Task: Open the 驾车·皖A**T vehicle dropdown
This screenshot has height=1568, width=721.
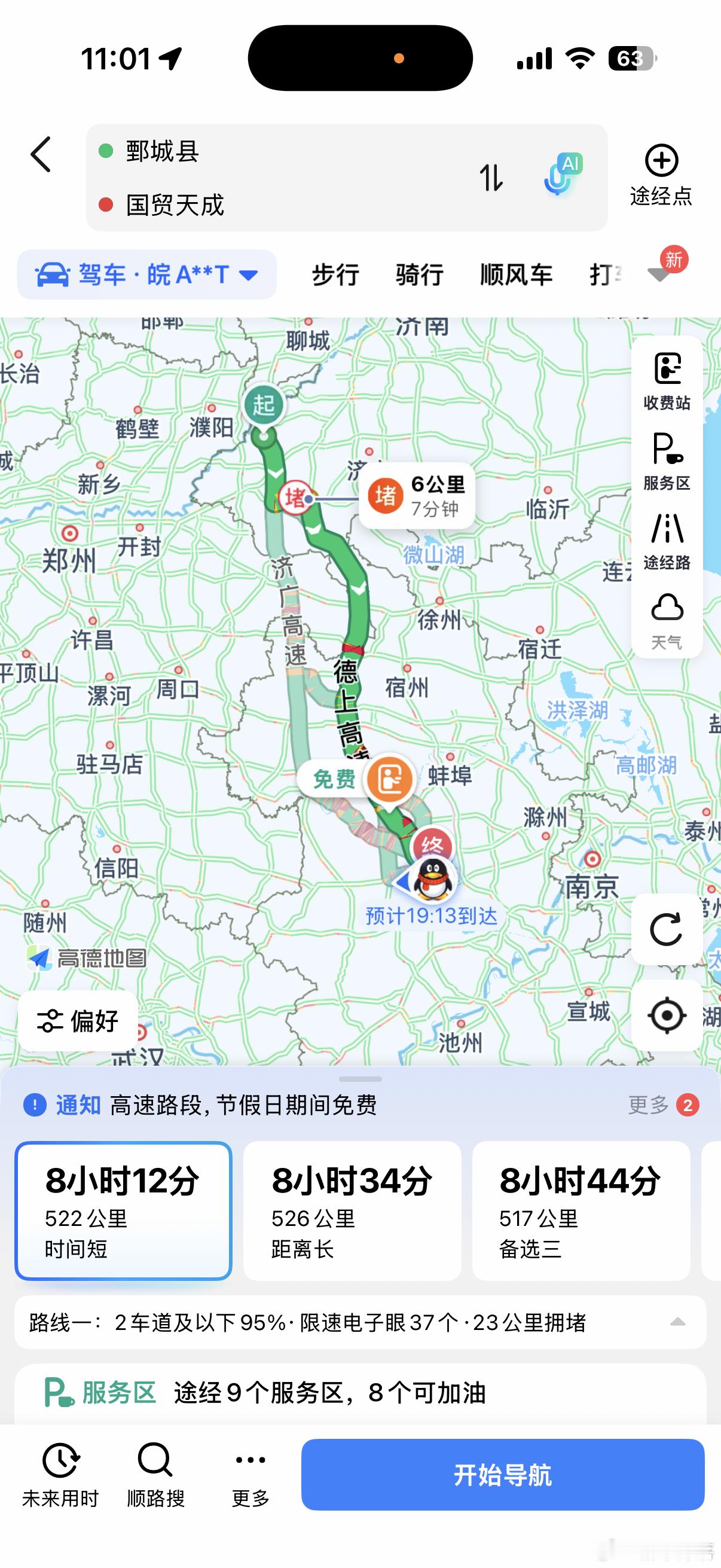Action: coord(145,274)
